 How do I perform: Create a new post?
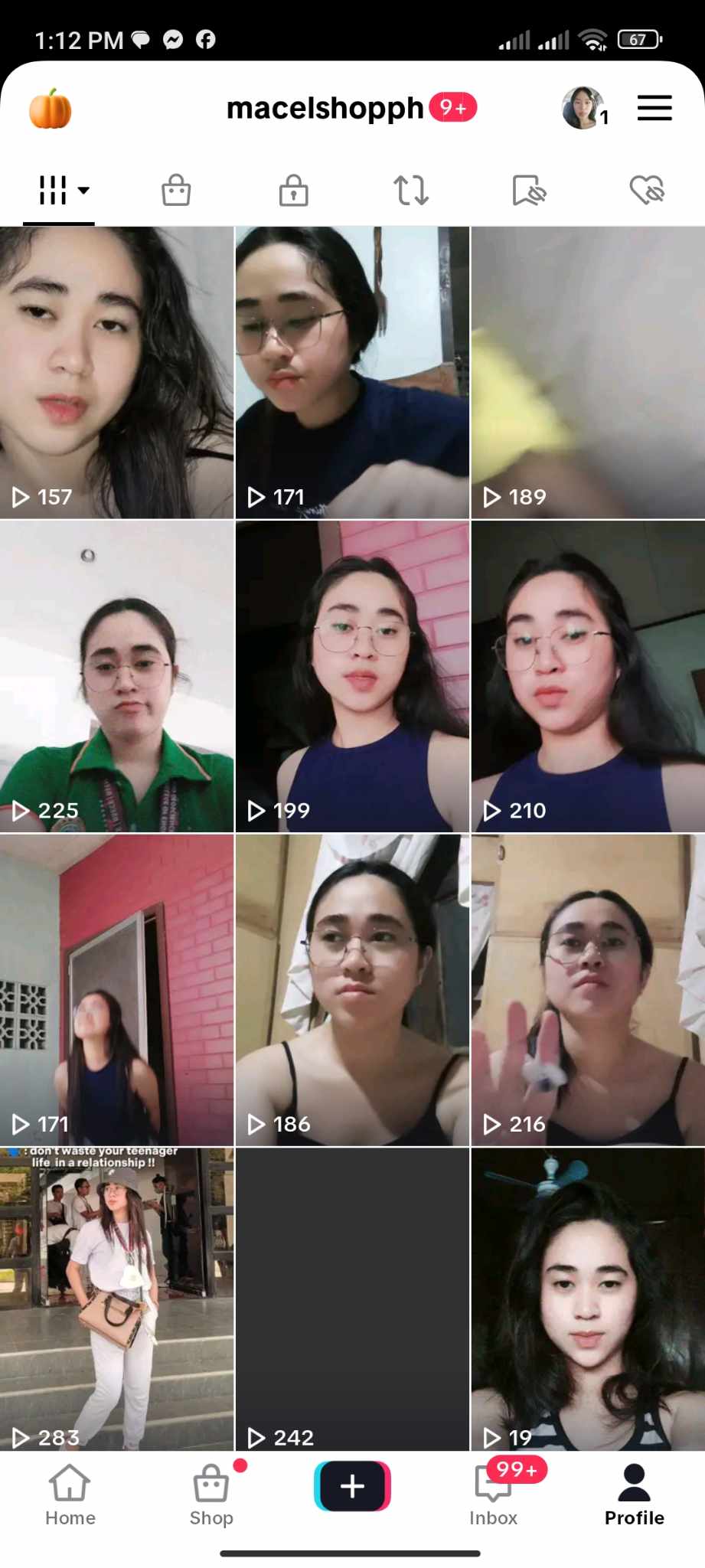point(352,1486)
